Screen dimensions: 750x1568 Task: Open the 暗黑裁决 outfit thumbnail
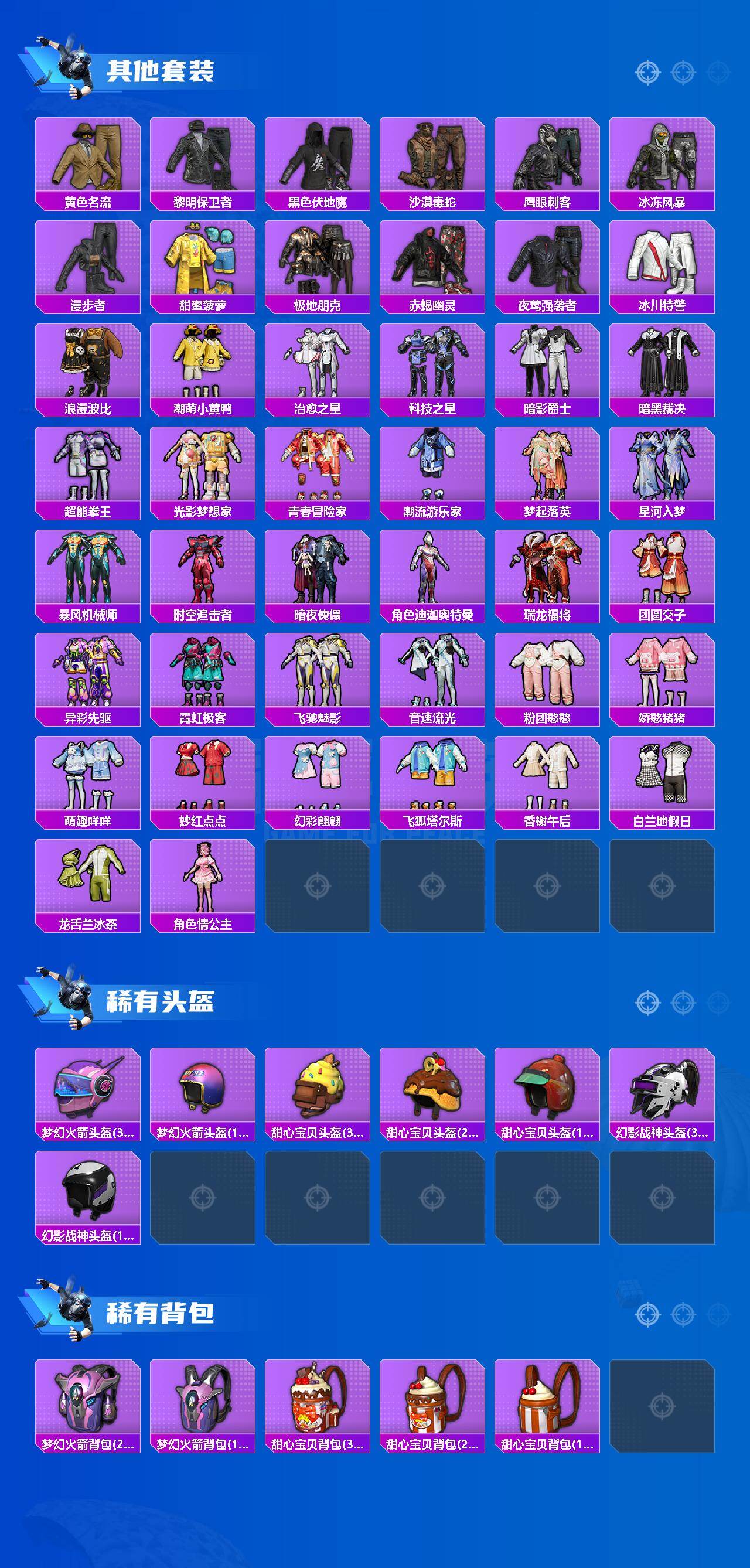point(662,362)
